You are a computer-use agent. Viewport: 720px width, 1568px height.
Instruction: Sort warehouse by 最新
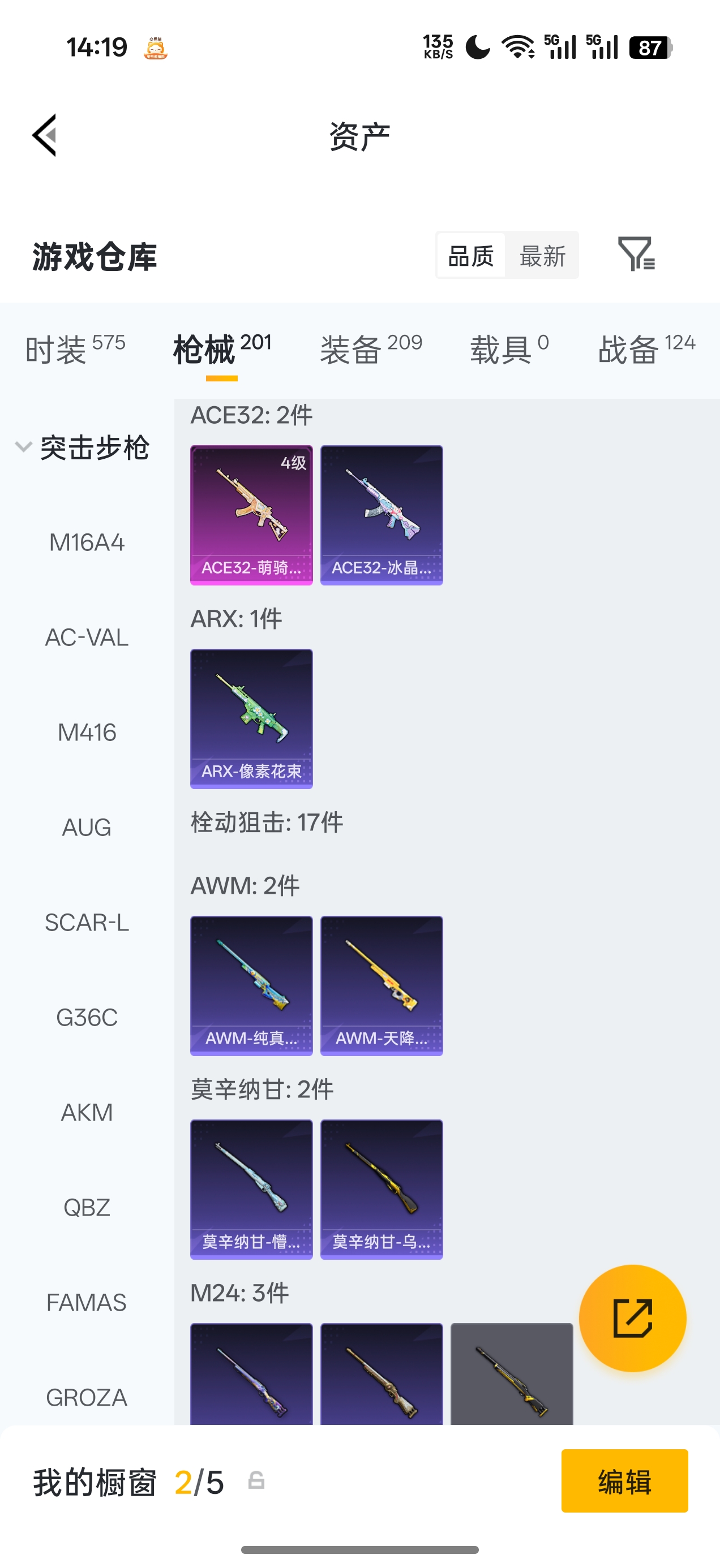[542, 256]
